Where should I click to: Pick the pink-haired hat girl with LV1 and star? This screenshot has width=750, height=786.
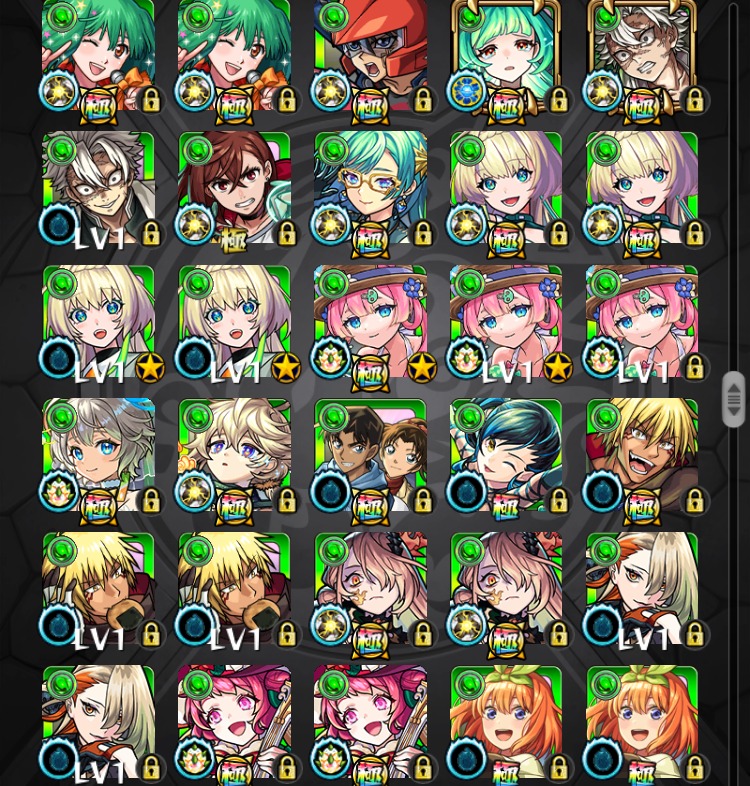506,322
